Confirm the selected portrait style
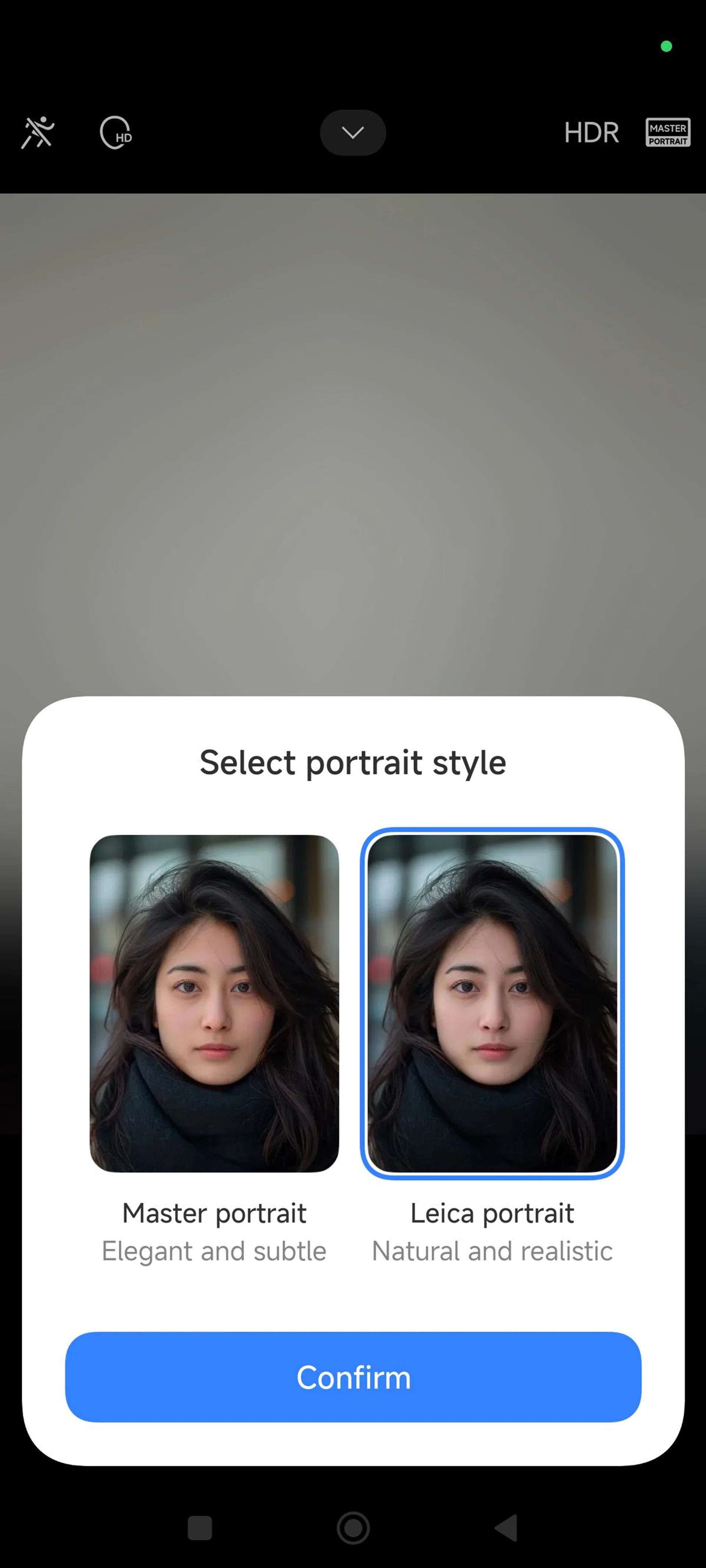This screenshot has height=1568, width=706. pyautogui.click(x=353, y=1378)
